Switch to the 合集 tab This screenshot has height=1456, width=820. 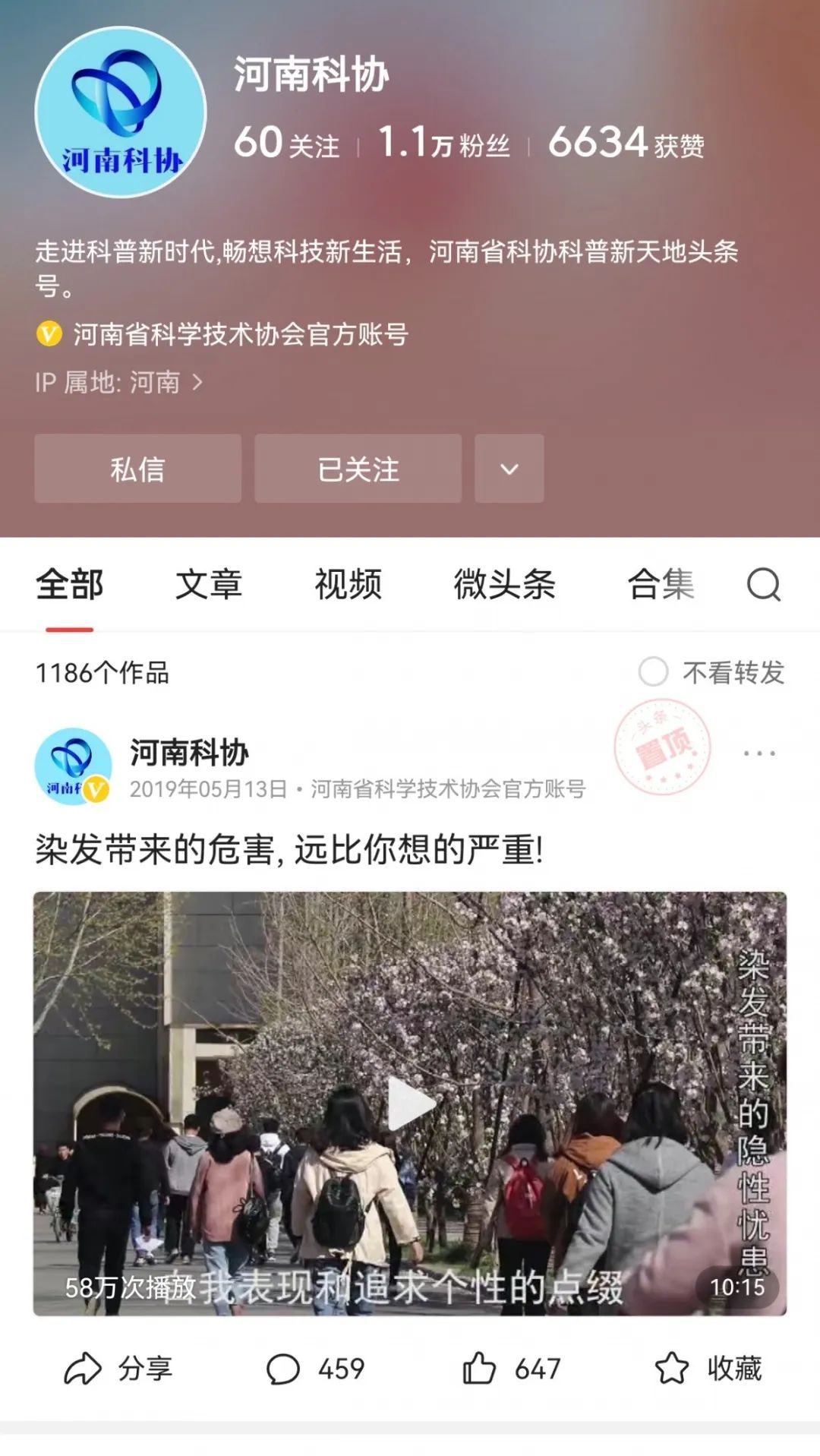661,584
